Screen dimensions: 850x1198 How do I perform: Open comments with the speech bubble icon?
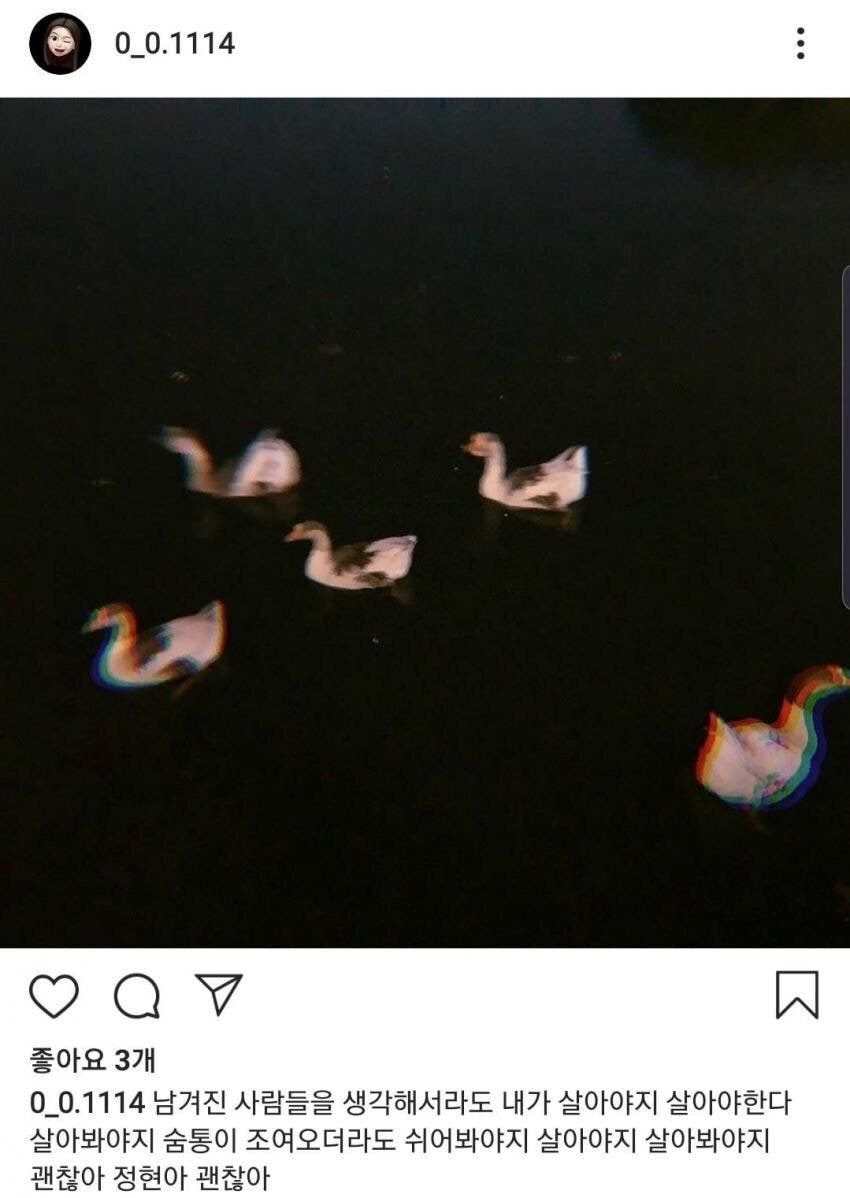tap(137, 995)
